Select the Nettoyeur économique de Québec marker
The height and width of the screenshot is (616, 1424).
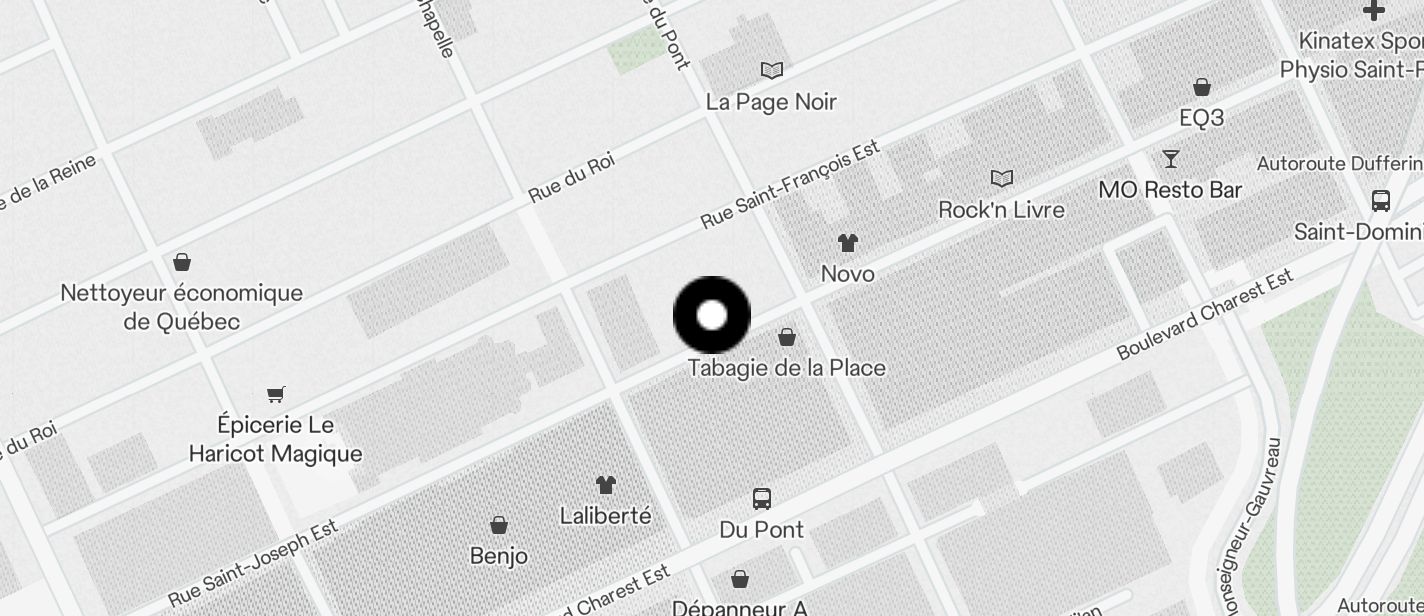point(182,263)
